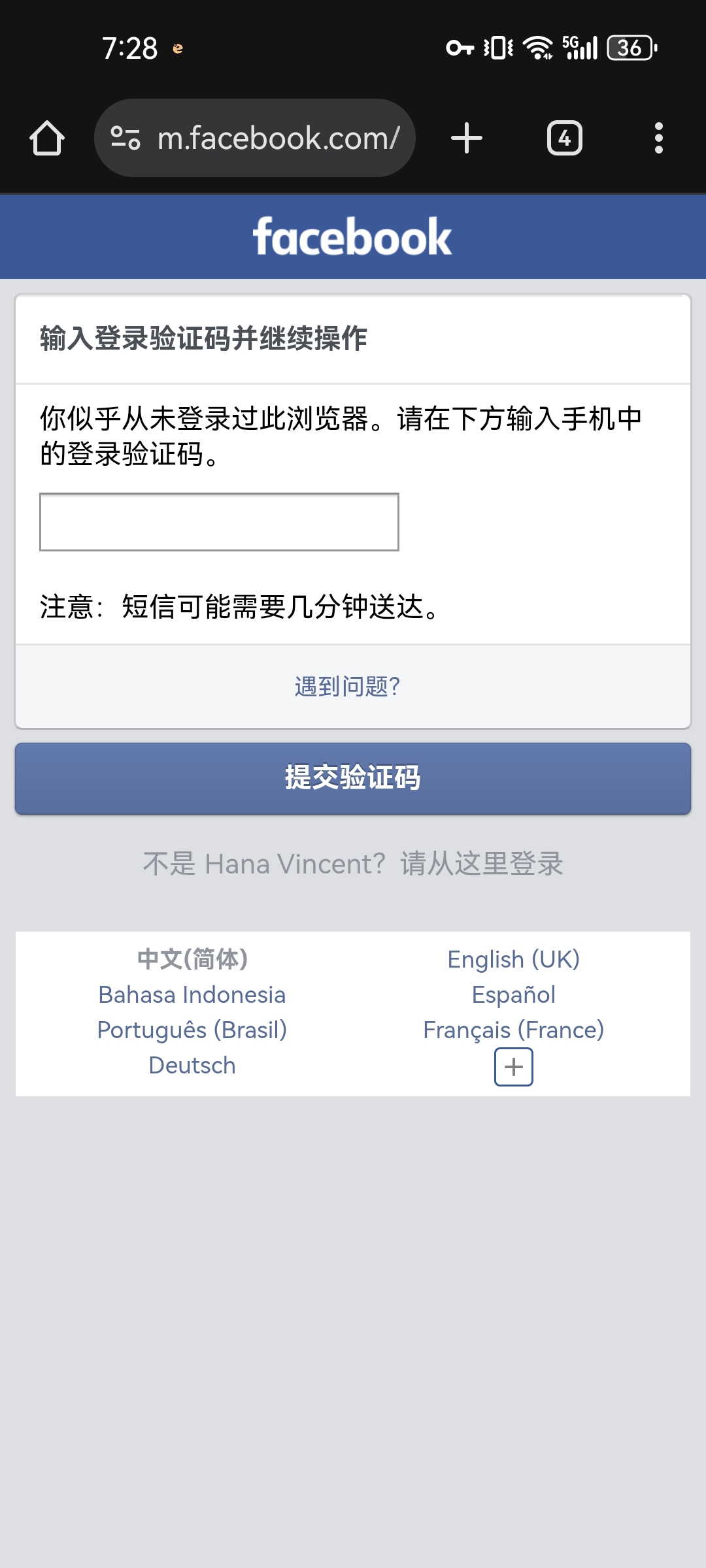
Task: Open the browser overflow menu
Action: point(658,139)
